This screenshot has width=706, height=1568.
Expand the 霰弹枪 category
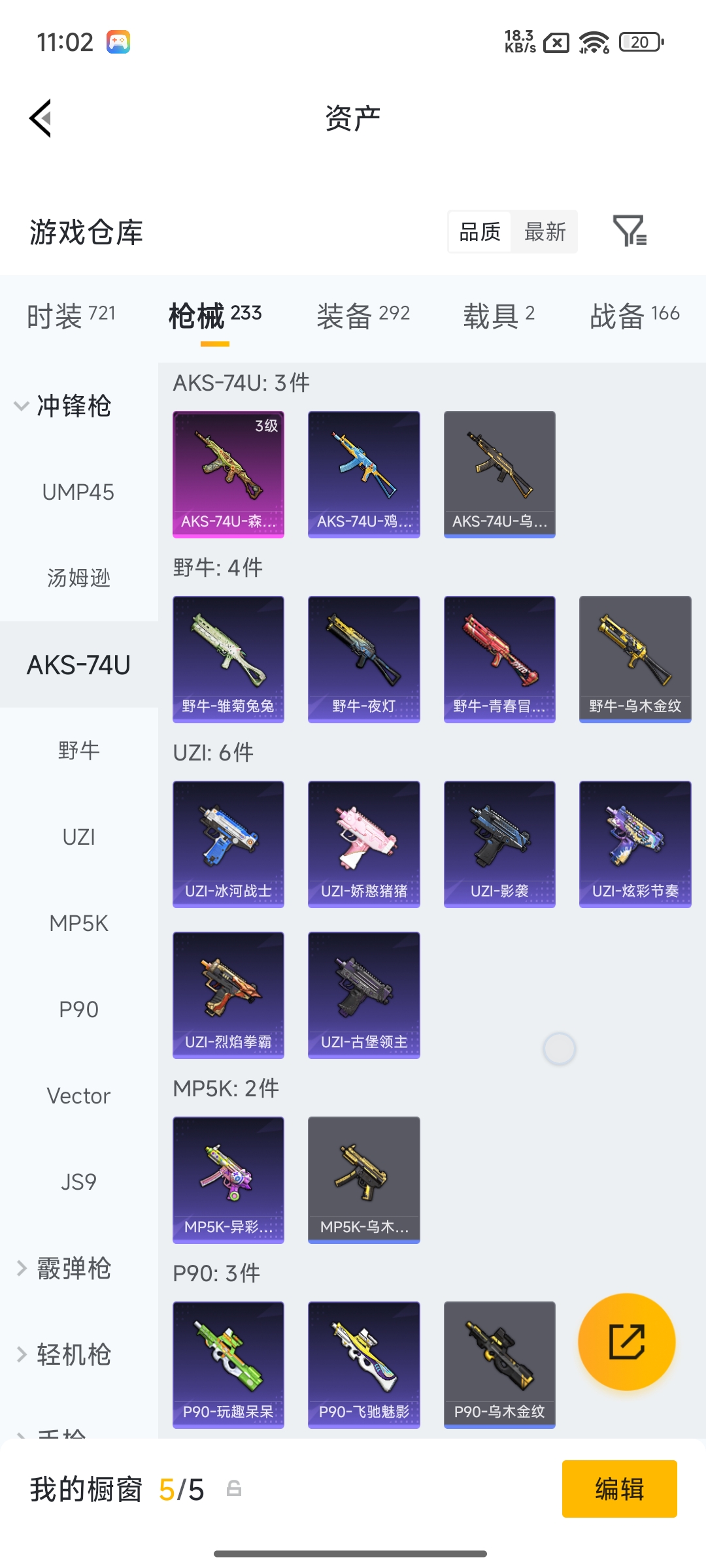click(x=65, y=1268)
